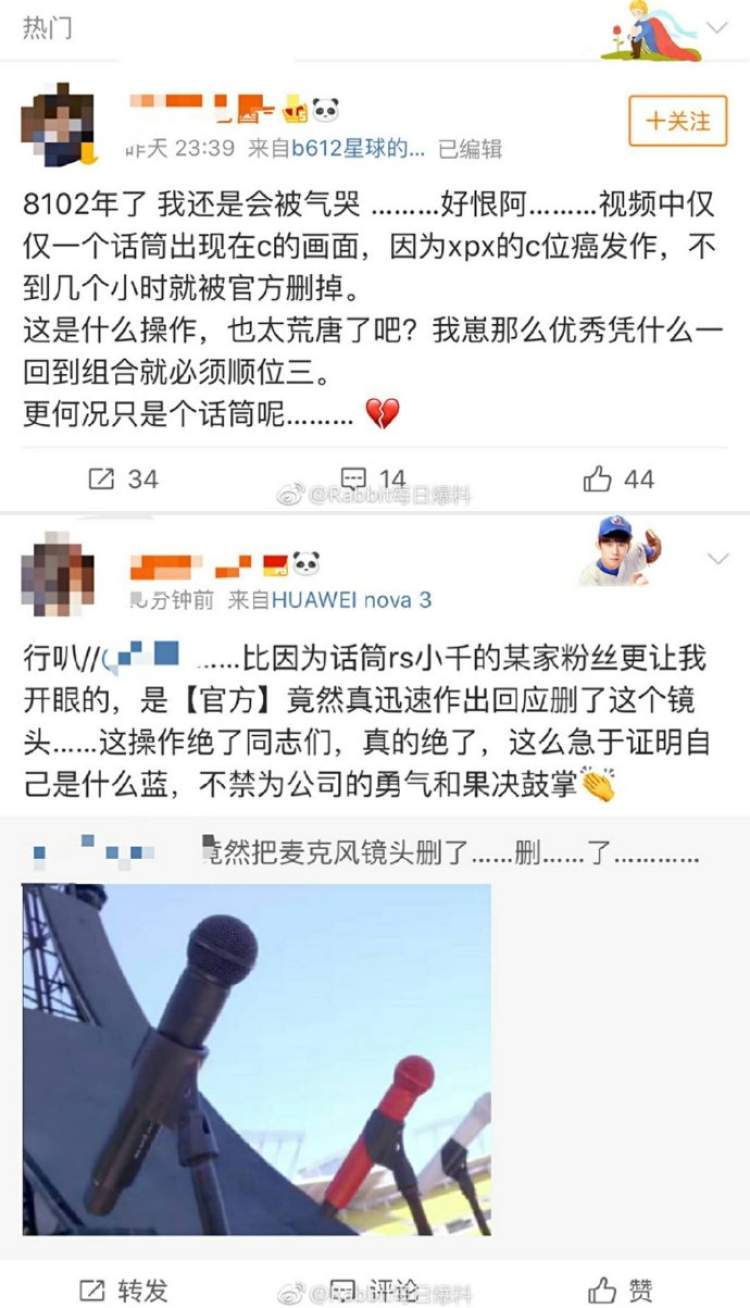Tap 评论 to comment on the second post
Screen dimensions: 750x1308
tap(374, 1288)
